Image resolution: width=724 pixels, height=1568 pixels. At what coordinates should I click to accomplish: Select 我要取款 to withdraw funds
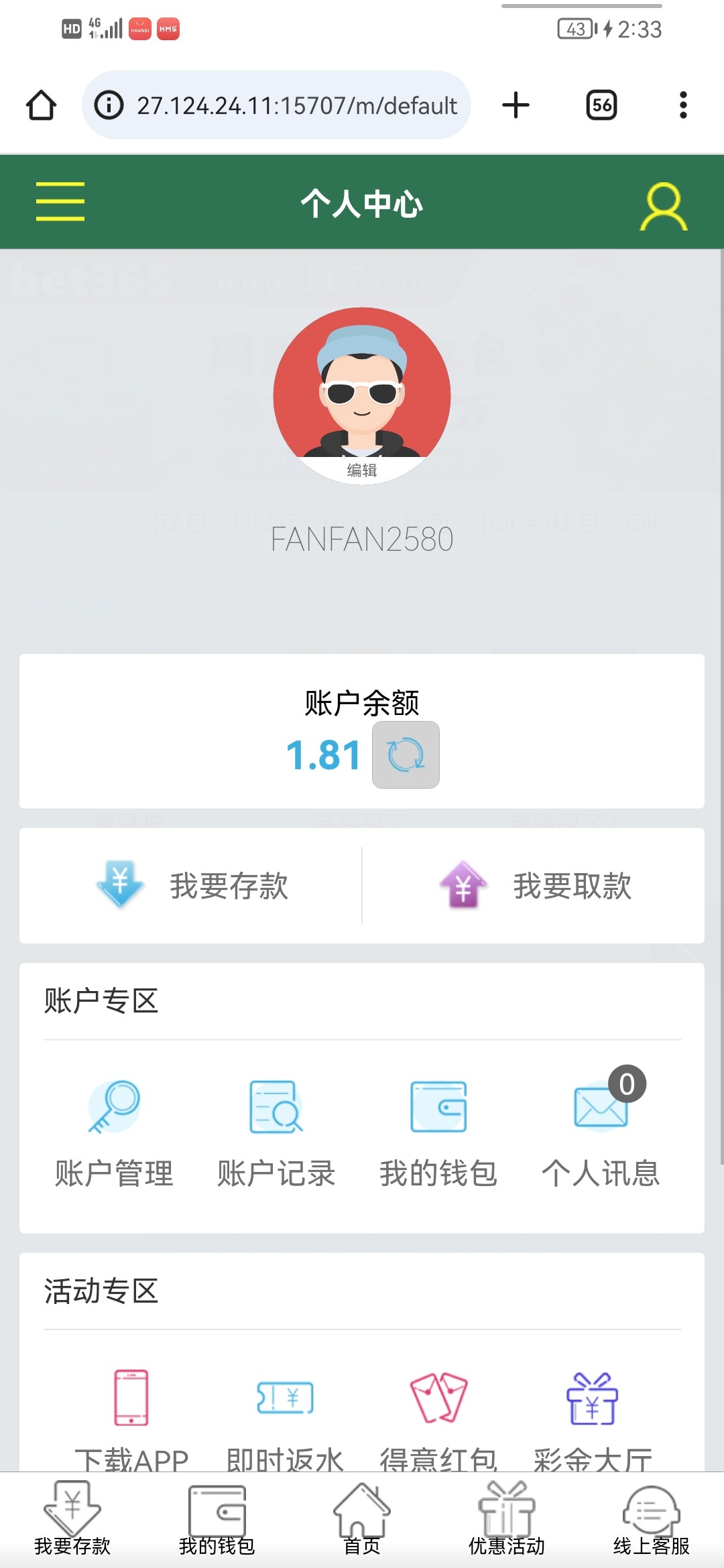[535, 885]
